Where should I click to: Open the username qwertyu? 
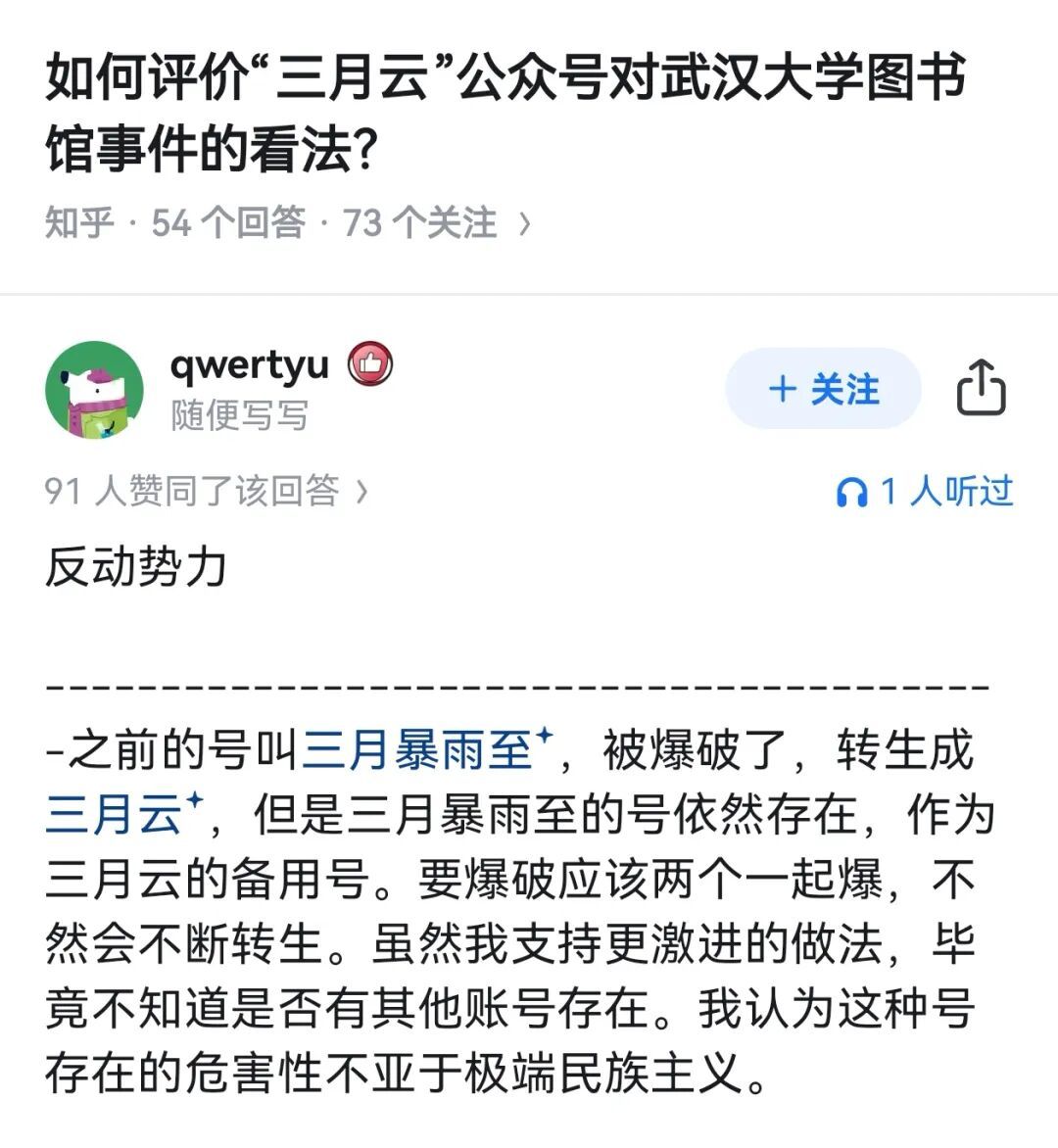tap(249, 364)
